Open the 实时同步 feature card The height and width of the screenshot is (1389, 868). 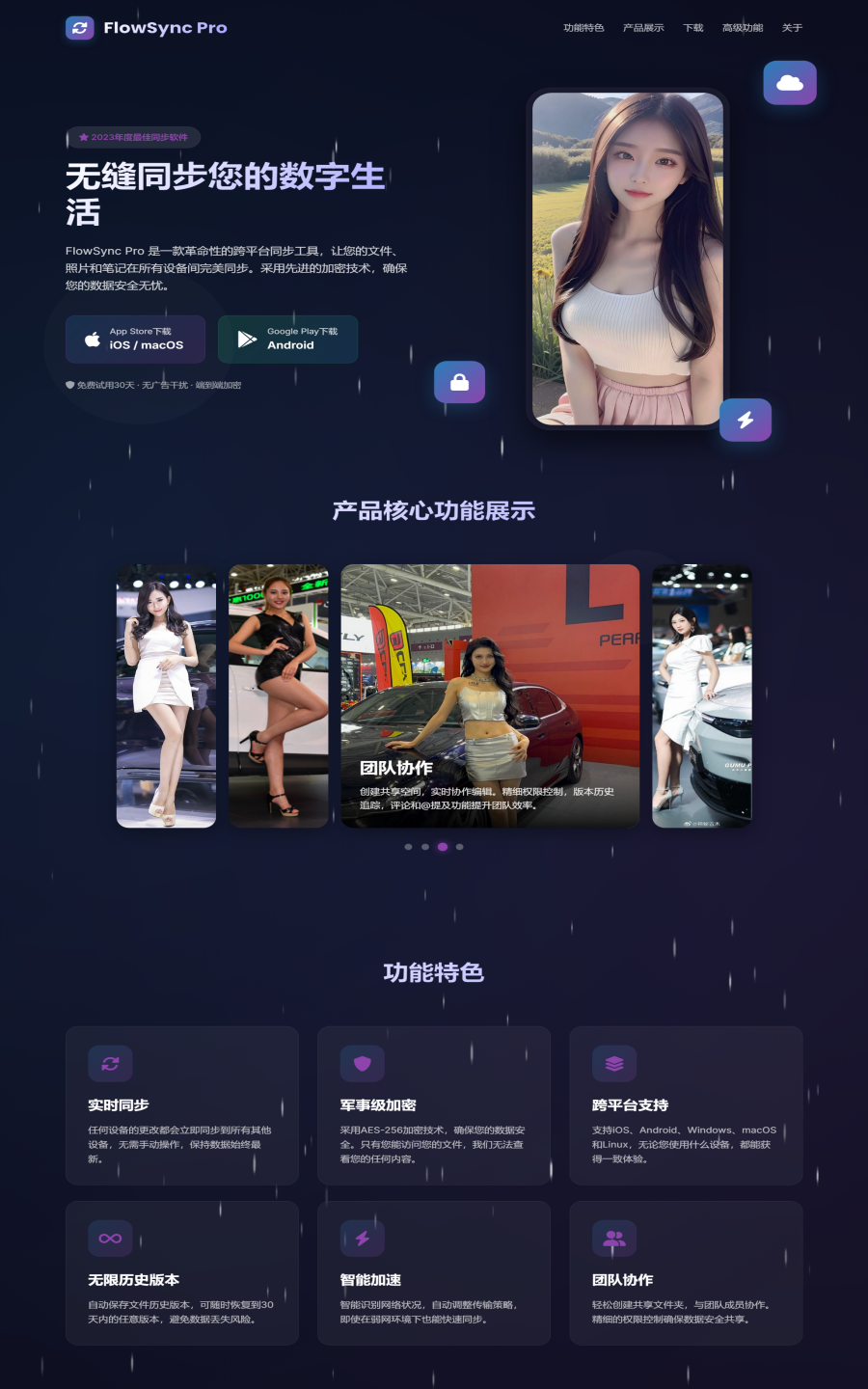[182, 1105]
